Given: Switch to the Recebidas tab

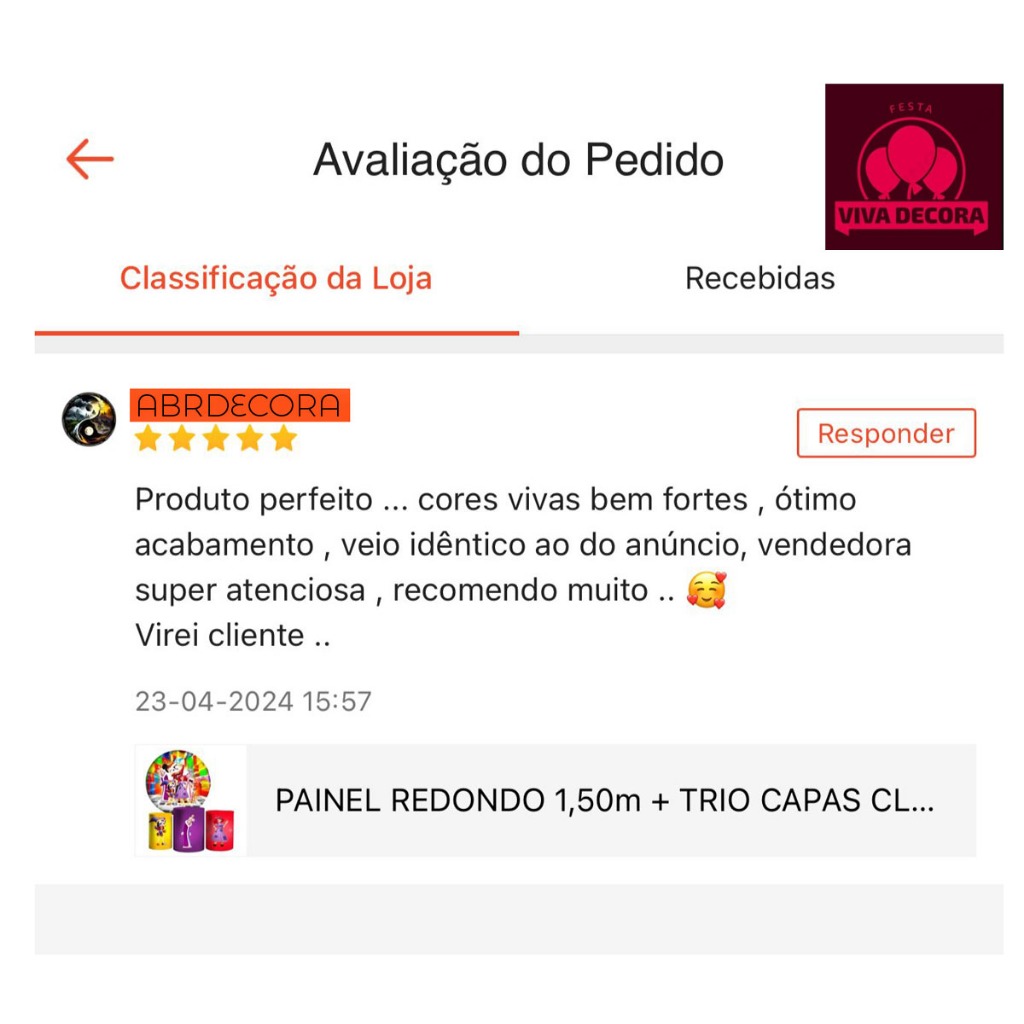Looking at the screenshot, I should tap(759, 278).
